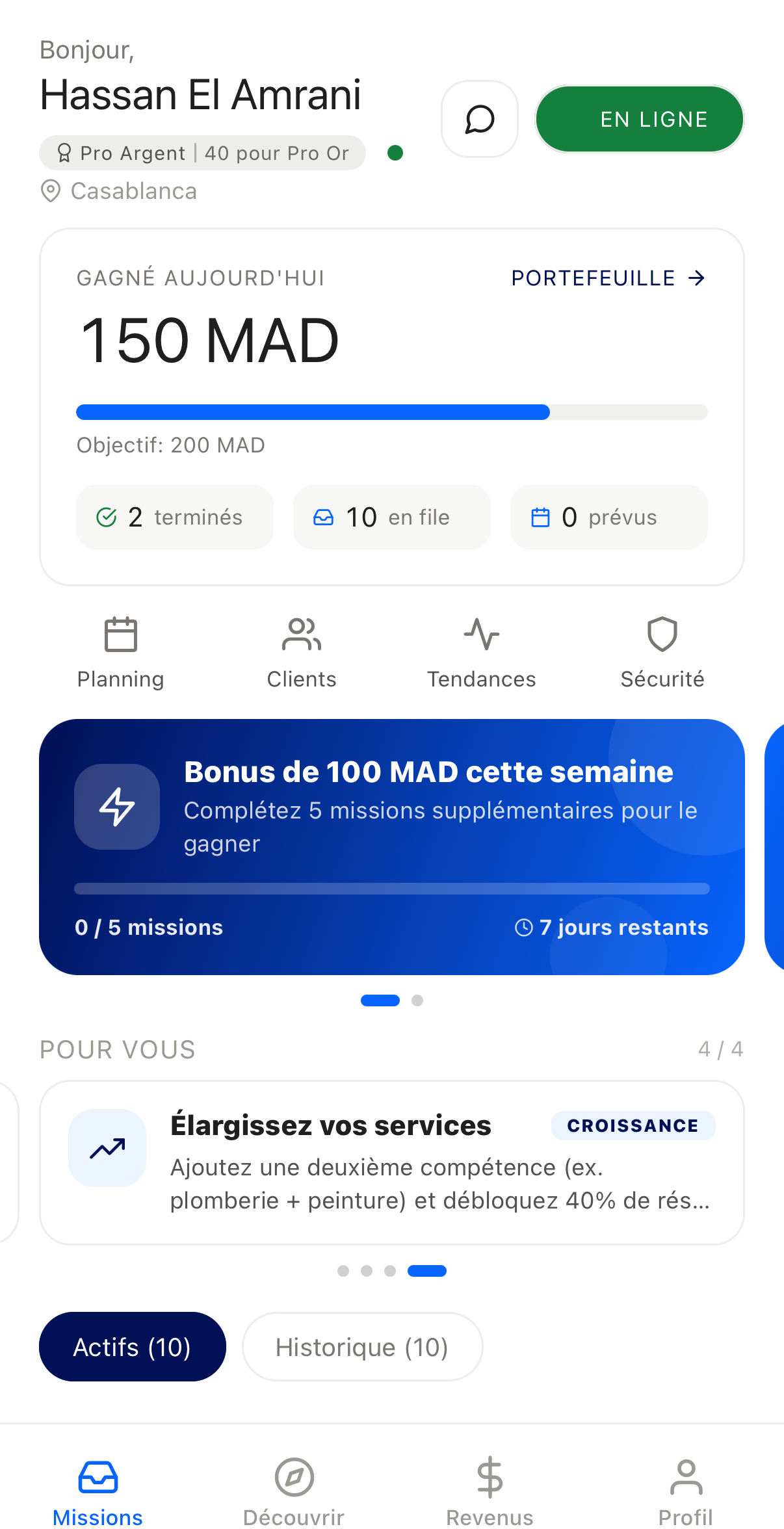Switch to the second promo carousel slide
784x1529 pixels.
pos(418,1000)
